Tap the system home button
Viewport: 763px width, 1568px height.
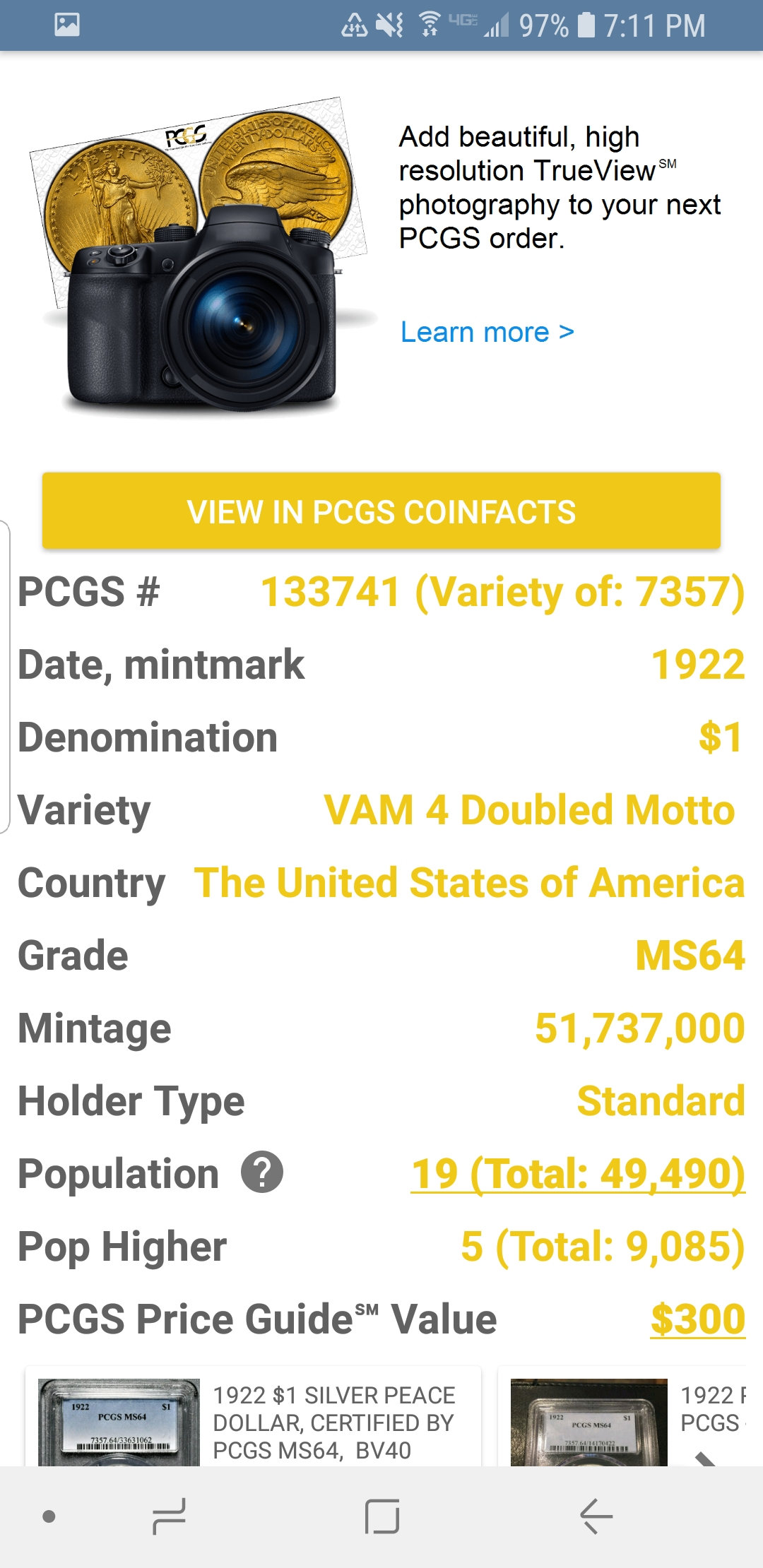tap(382, 1516)
